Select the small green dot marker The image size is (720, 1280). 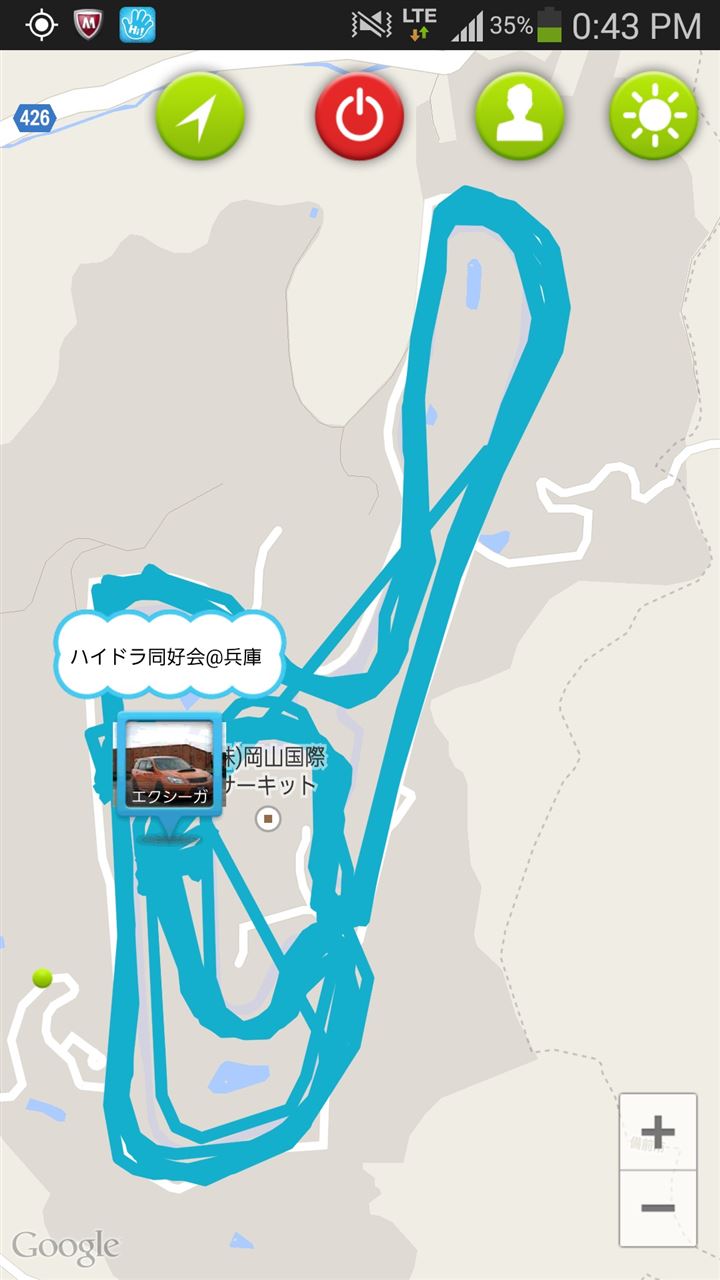click(42, 978)
